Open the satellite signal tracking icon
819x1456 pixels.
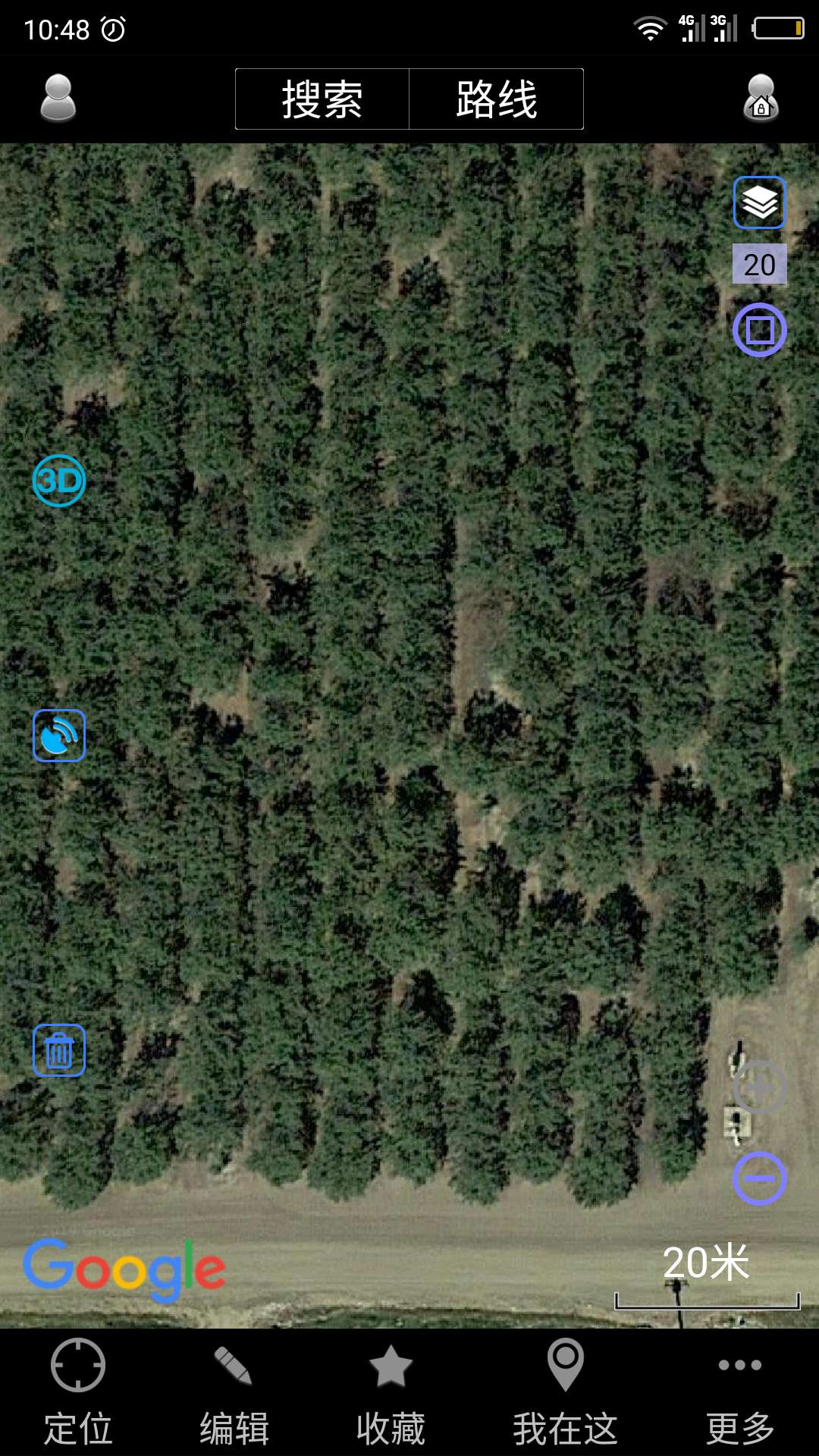click(59, 736)
